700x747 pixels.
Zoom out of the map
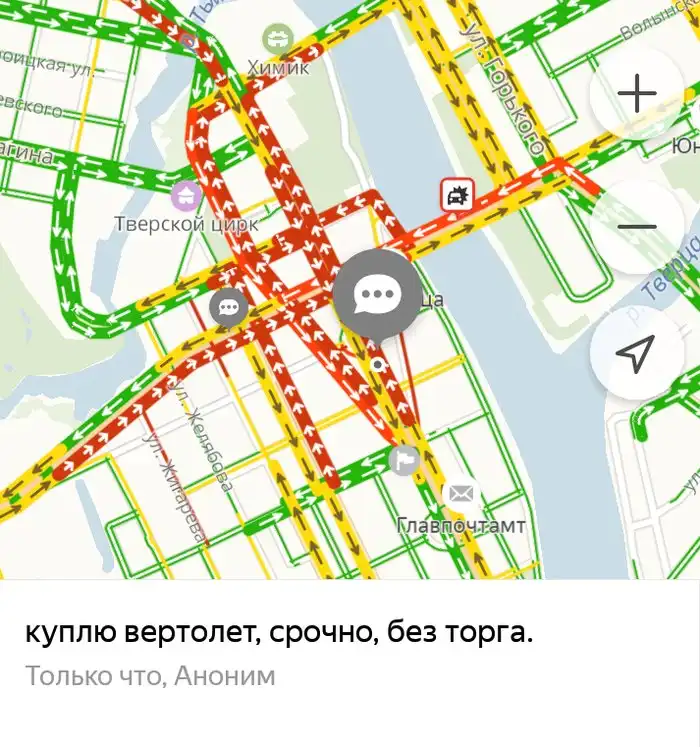[x=637, y=226]
